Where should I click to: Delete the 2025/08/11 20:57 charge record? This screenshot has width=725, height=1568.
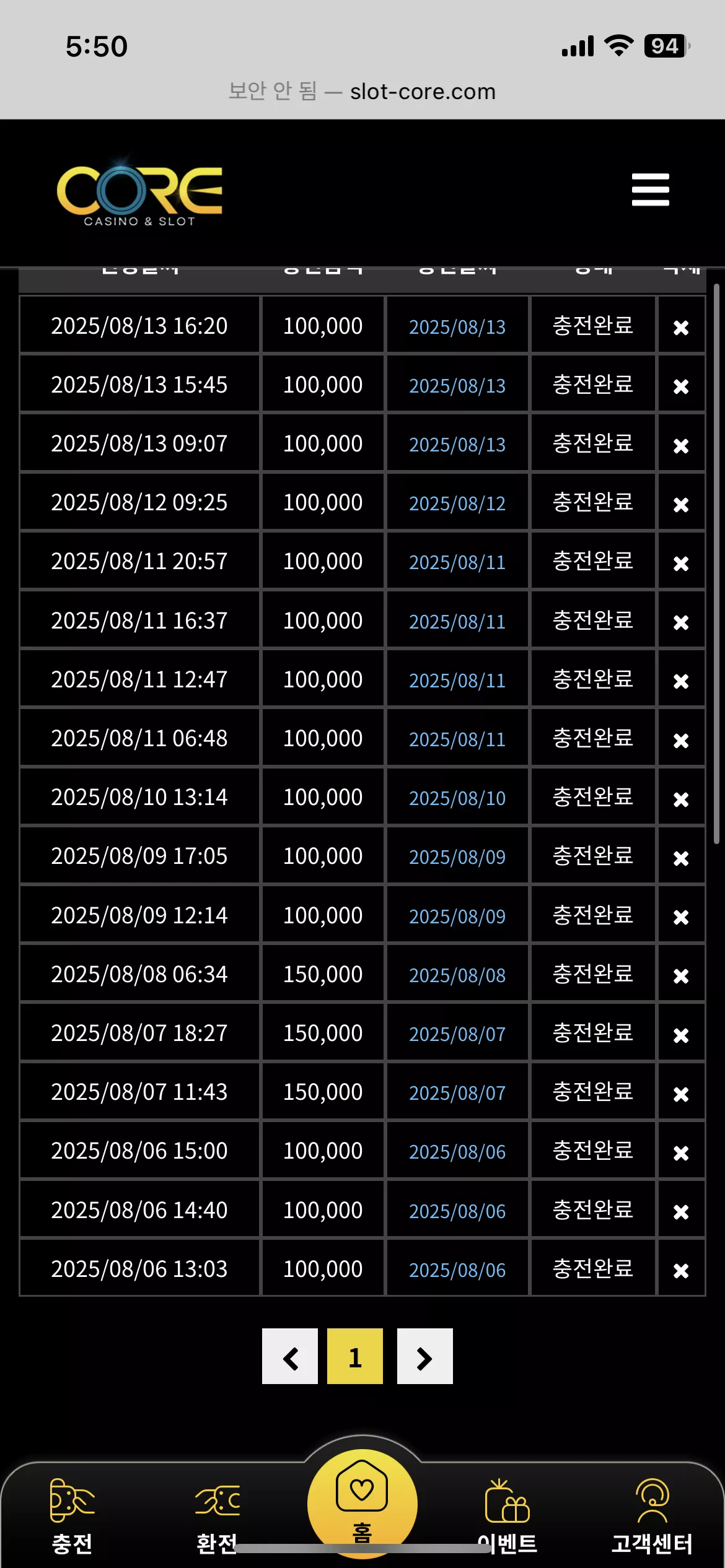681,563
